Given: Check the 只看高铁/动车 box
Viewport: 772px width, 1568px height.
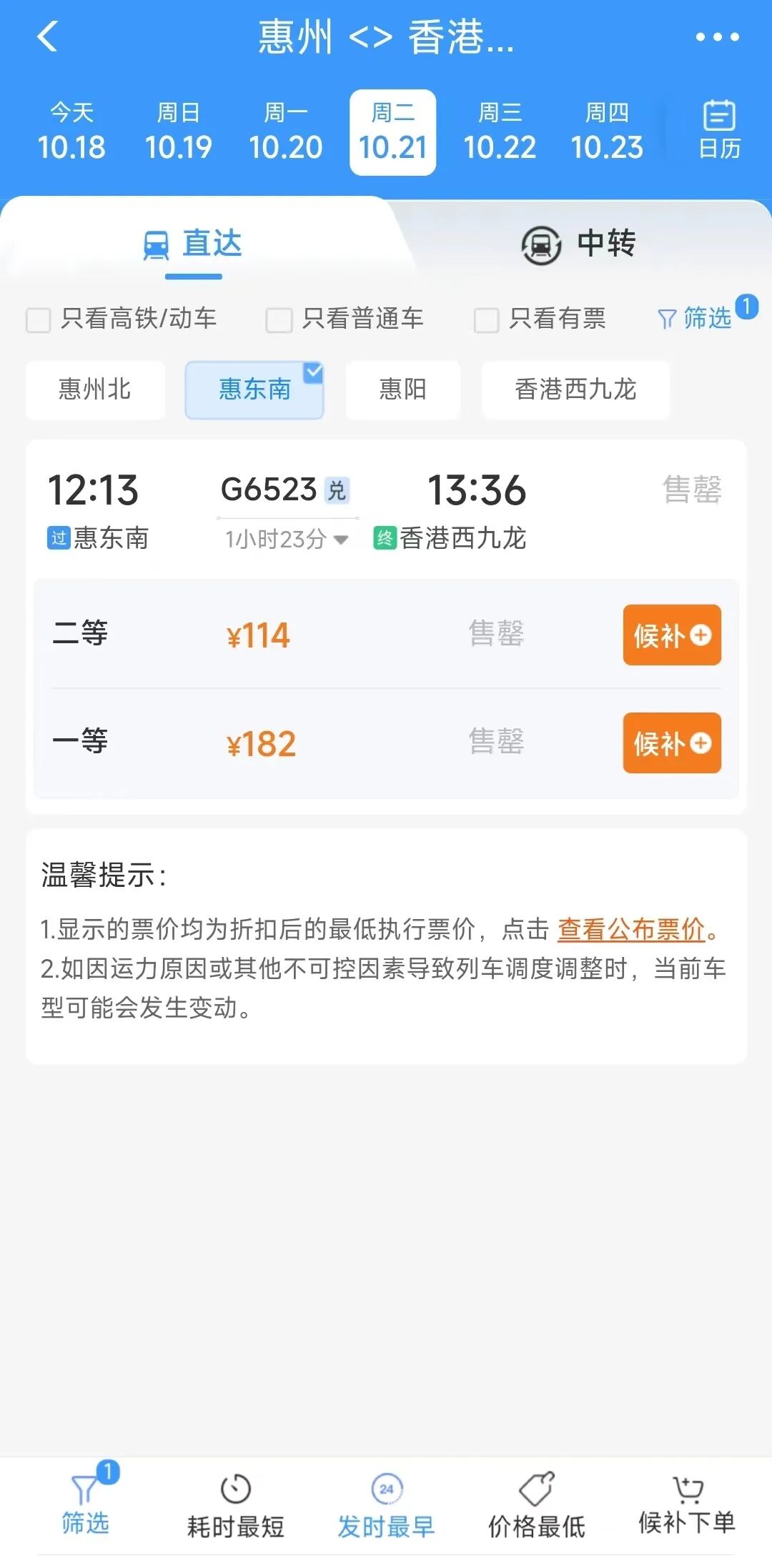Looking at the screenshot, I should coord(39,319).
